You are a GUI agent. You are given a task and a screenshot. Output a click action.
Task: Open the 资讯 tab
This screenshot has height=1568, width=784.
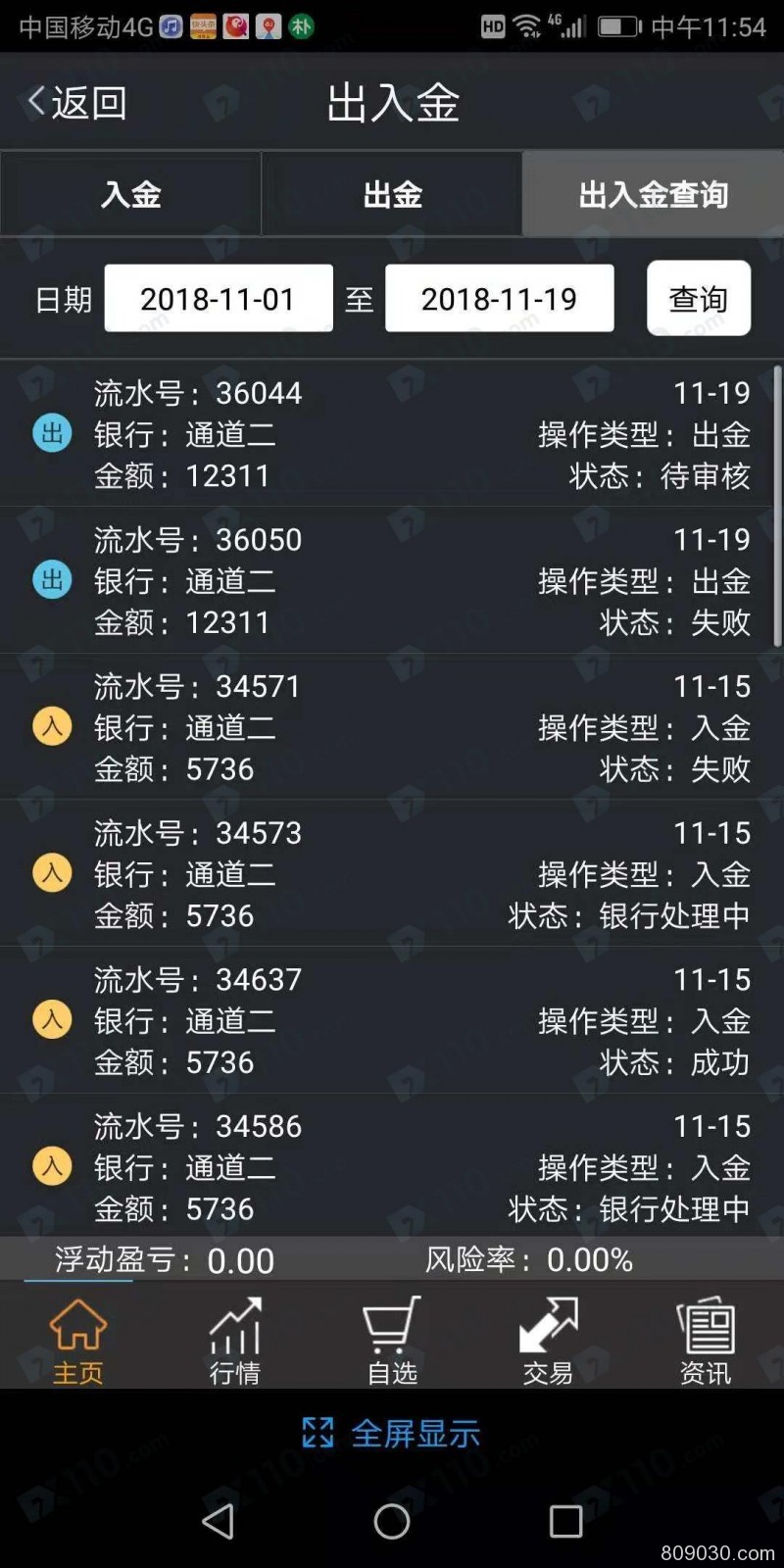pyautogui.click(x=705, y=1339)
